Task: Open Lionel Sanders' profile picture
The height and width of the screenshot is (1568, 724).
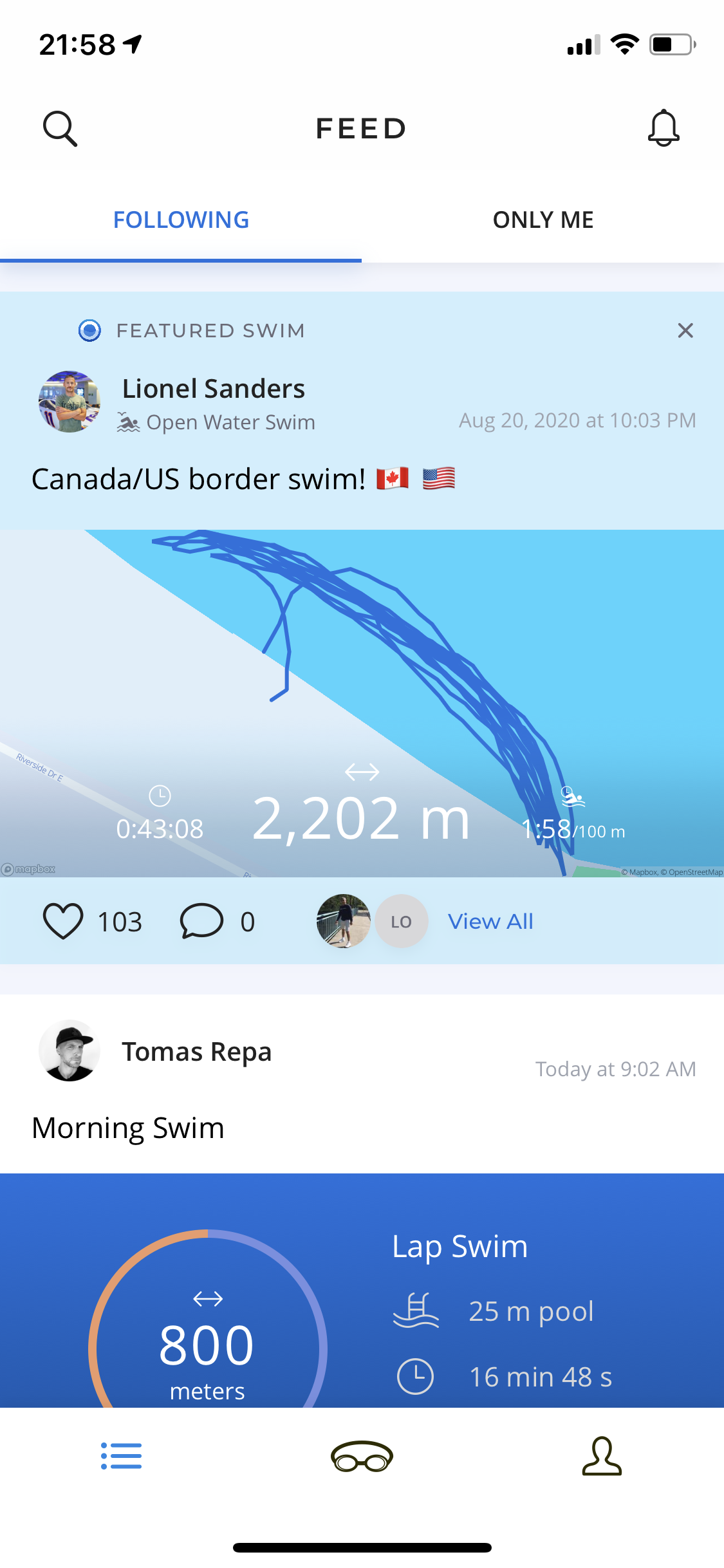Action: (70, 402)
